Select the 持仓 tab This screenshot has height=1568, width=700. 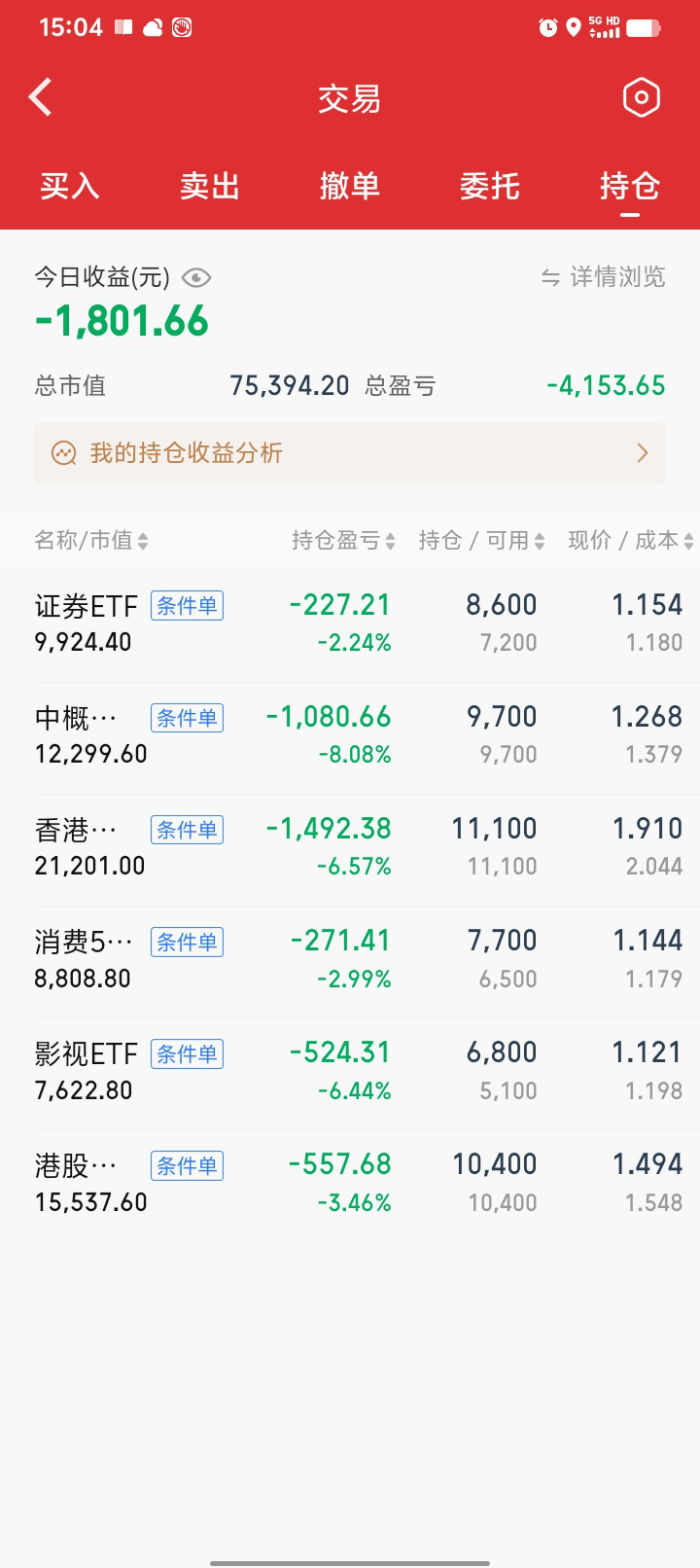point(630,186)
